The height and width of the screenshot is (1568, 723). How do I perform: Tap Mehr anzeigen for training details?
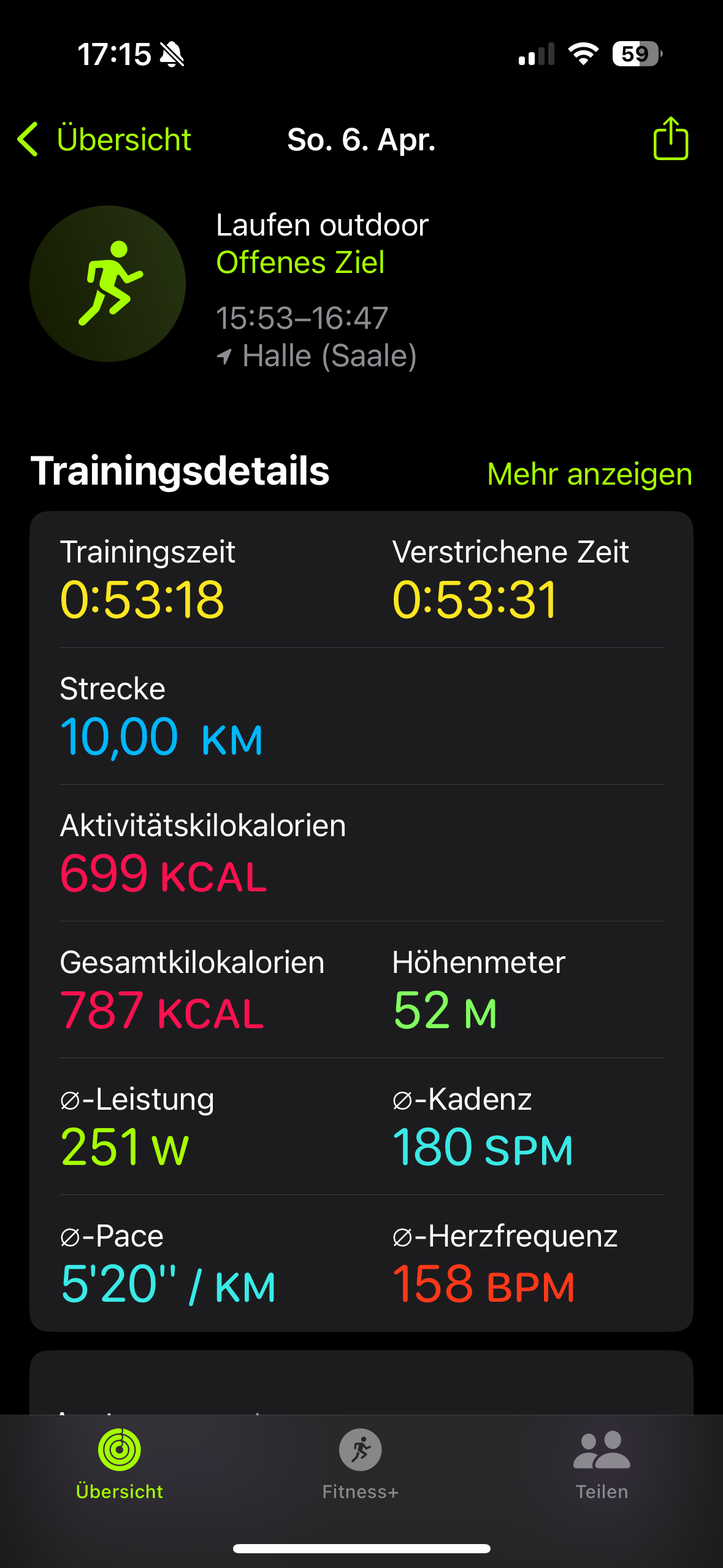589,474
